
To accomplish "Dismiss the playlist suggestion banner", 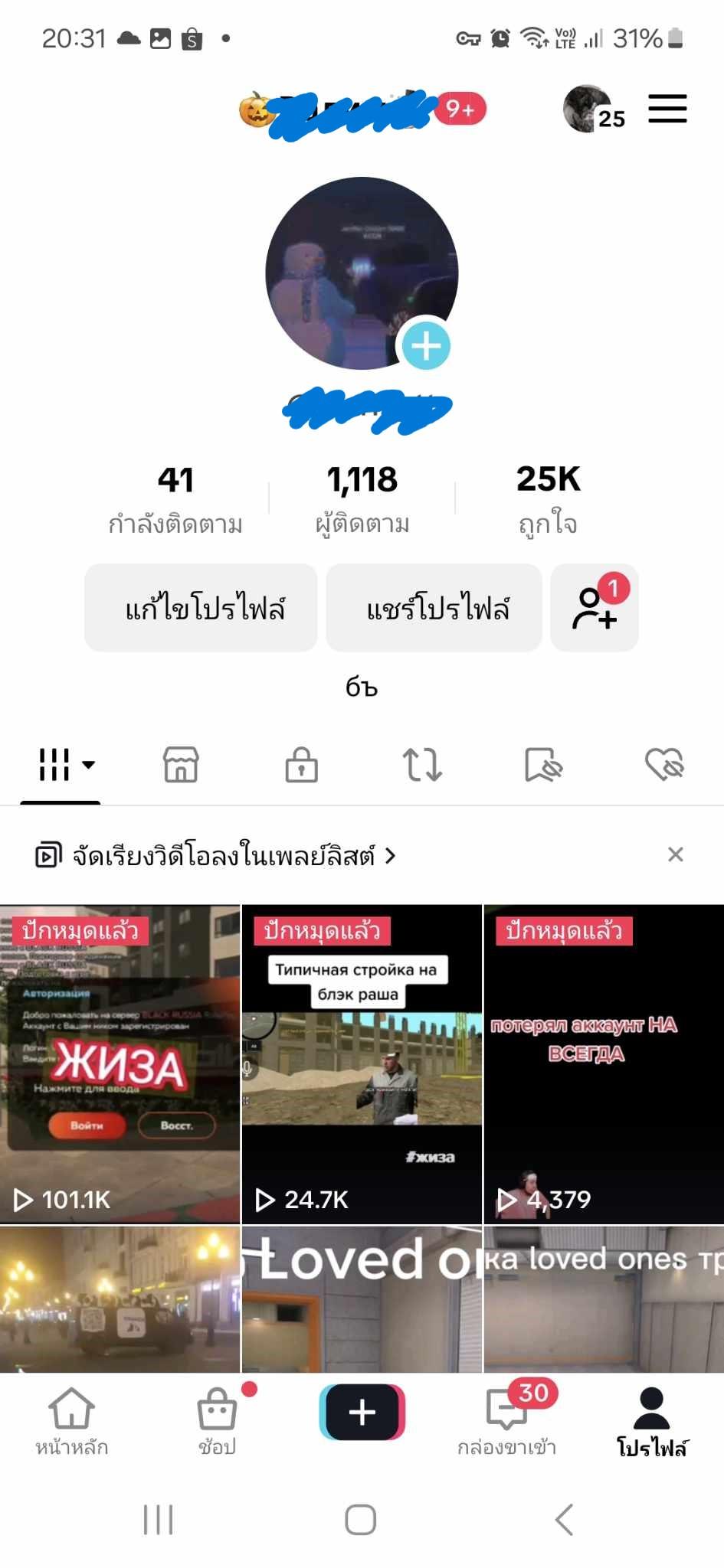I will (675, 854).
